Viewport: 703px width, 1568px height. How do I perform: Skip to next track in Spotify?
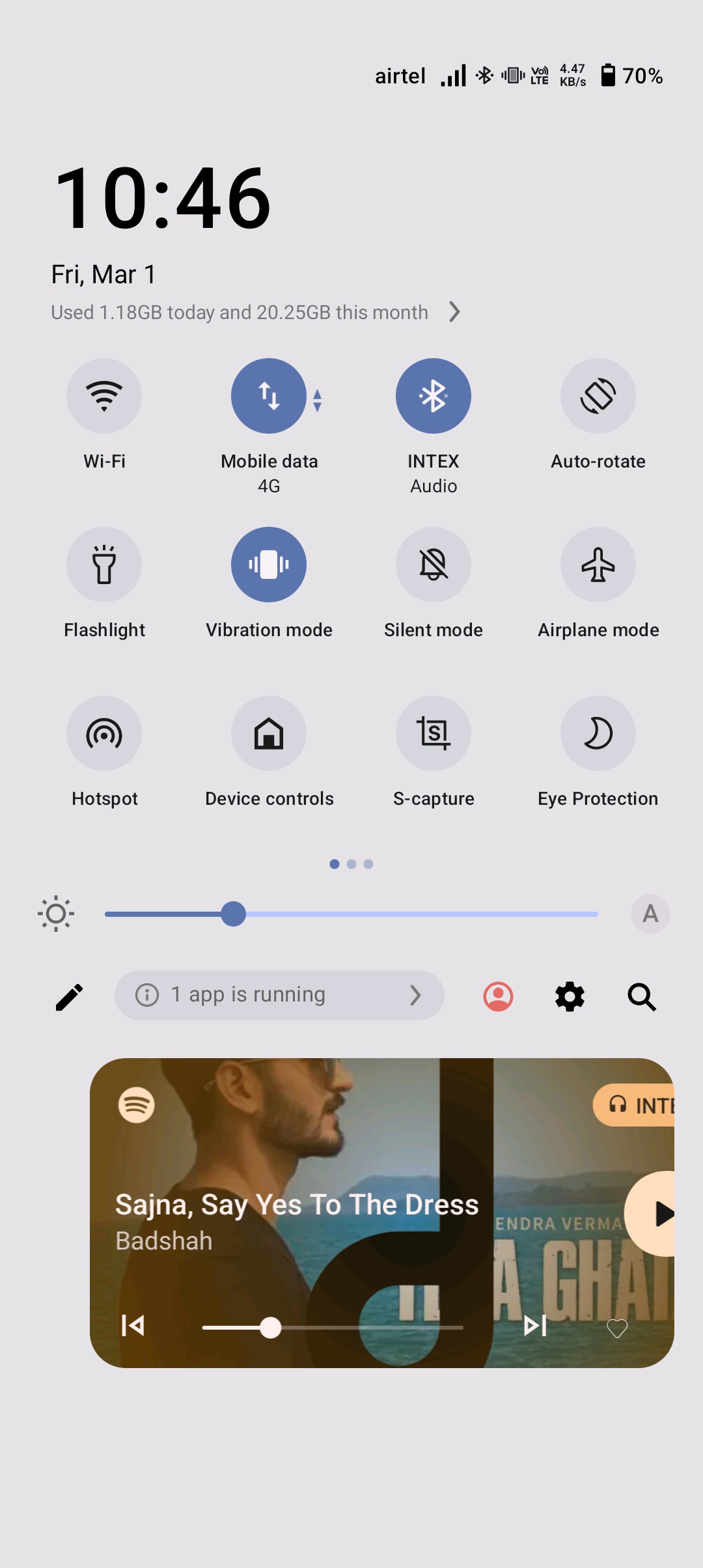(535, 1325)
